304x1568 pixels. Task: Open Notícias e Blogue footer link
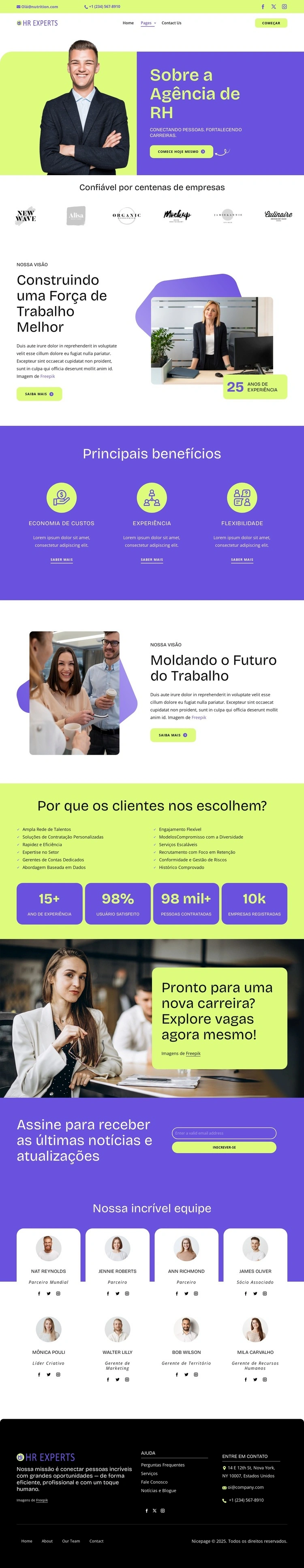click(x=159, y=1491)
